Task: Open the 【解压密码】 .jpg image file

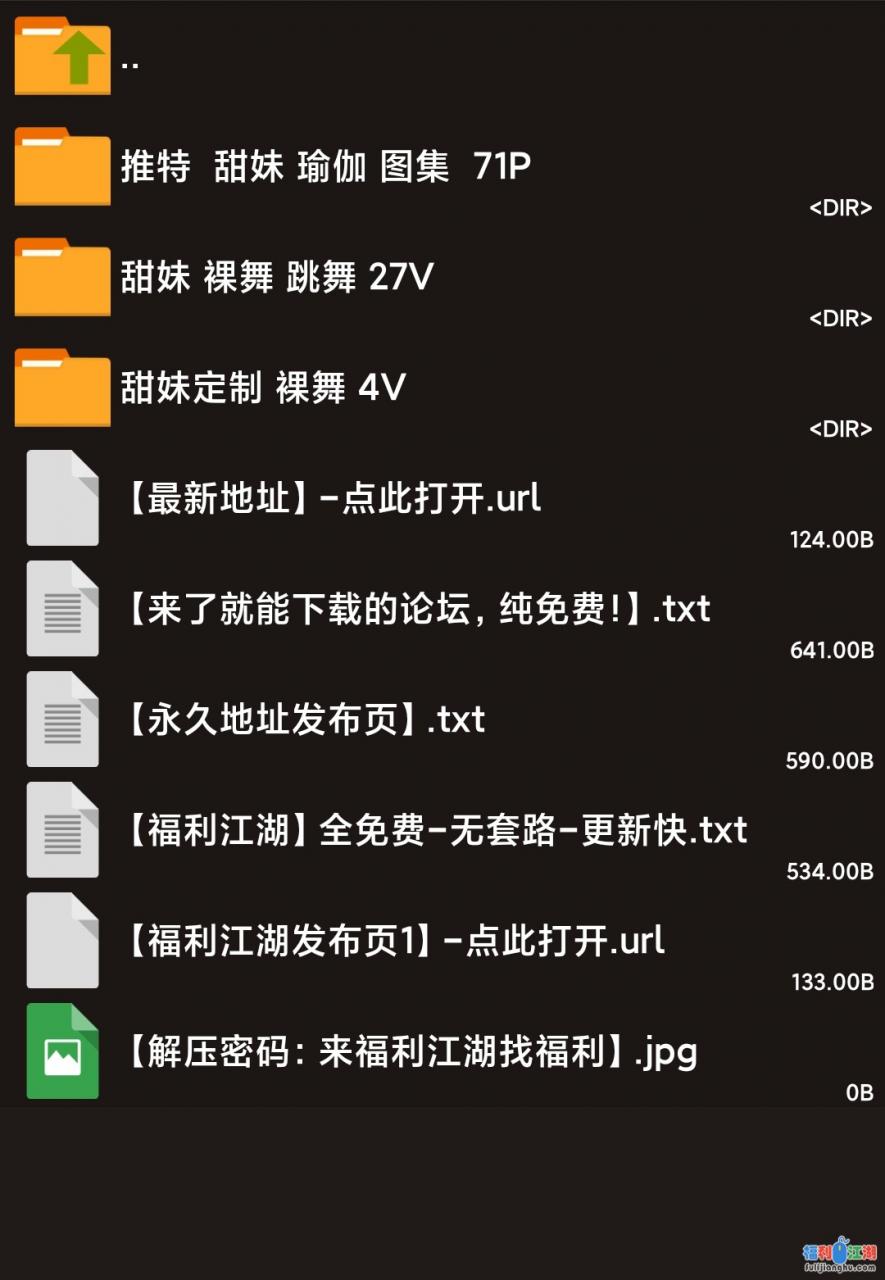Action: [411, 1051]
